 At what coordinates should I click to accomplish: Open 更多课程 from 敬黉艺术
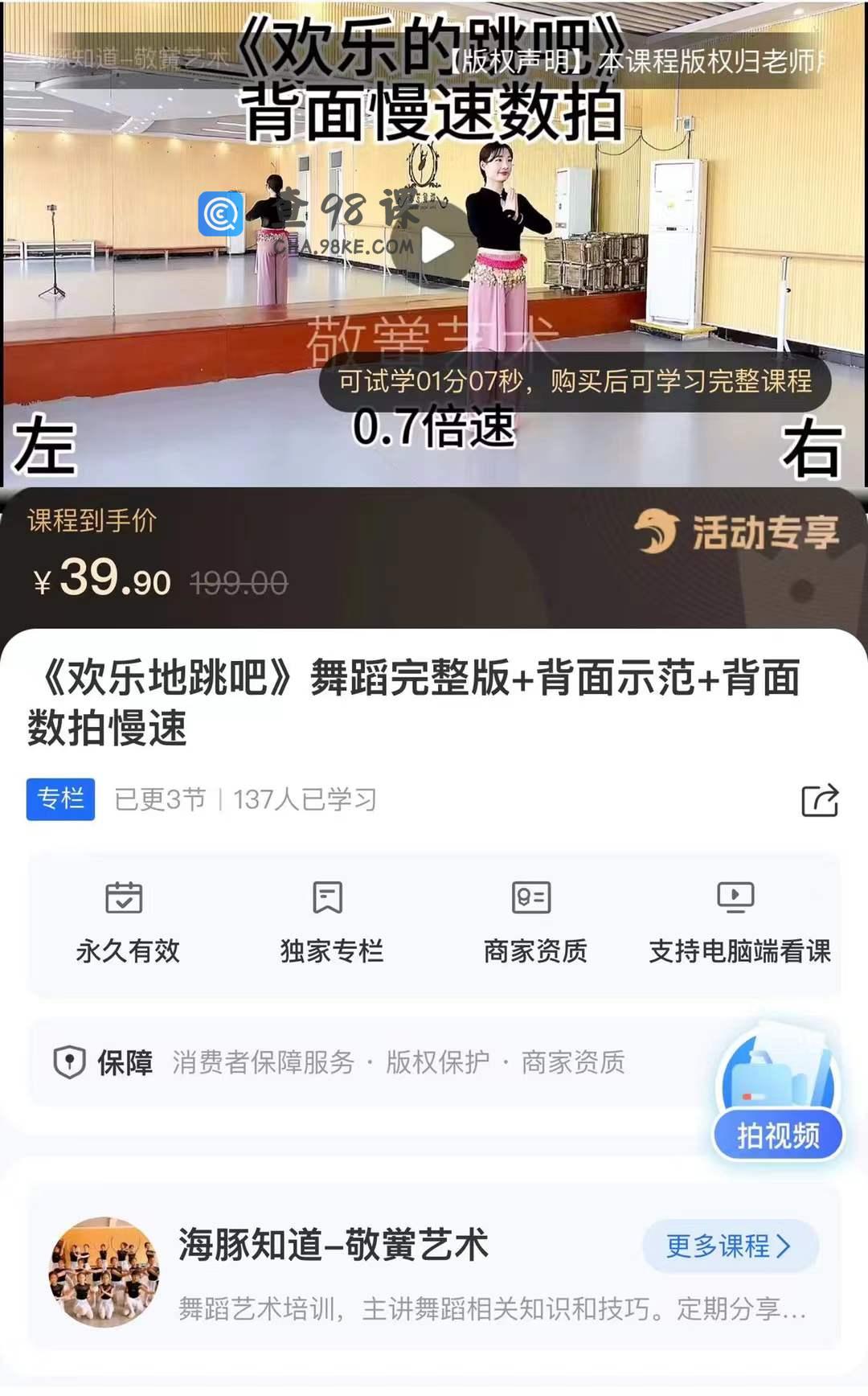coord(729,1246)
